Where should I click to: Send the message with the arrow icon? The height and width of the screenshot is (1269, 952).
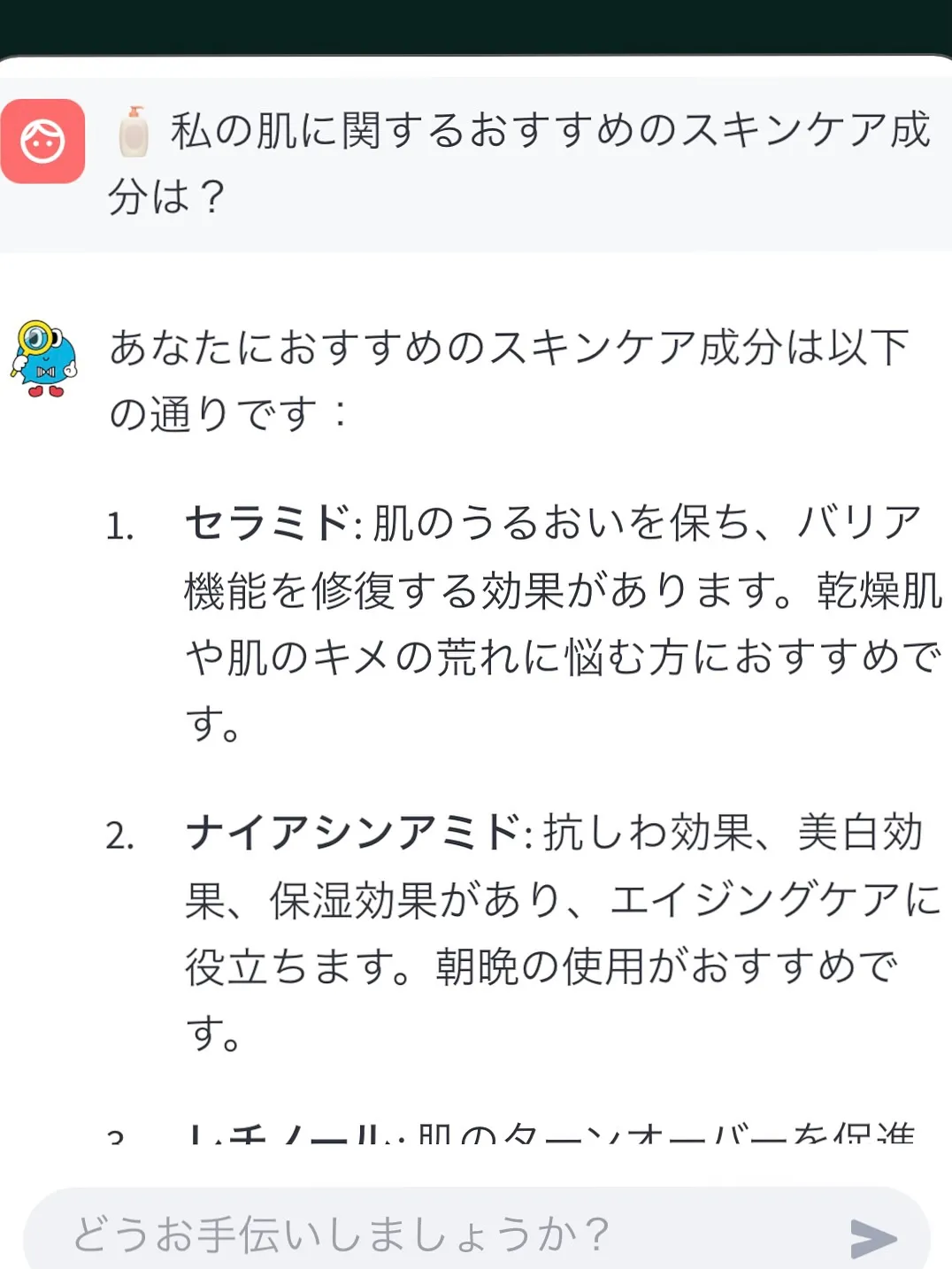(x=872, y=1237)
